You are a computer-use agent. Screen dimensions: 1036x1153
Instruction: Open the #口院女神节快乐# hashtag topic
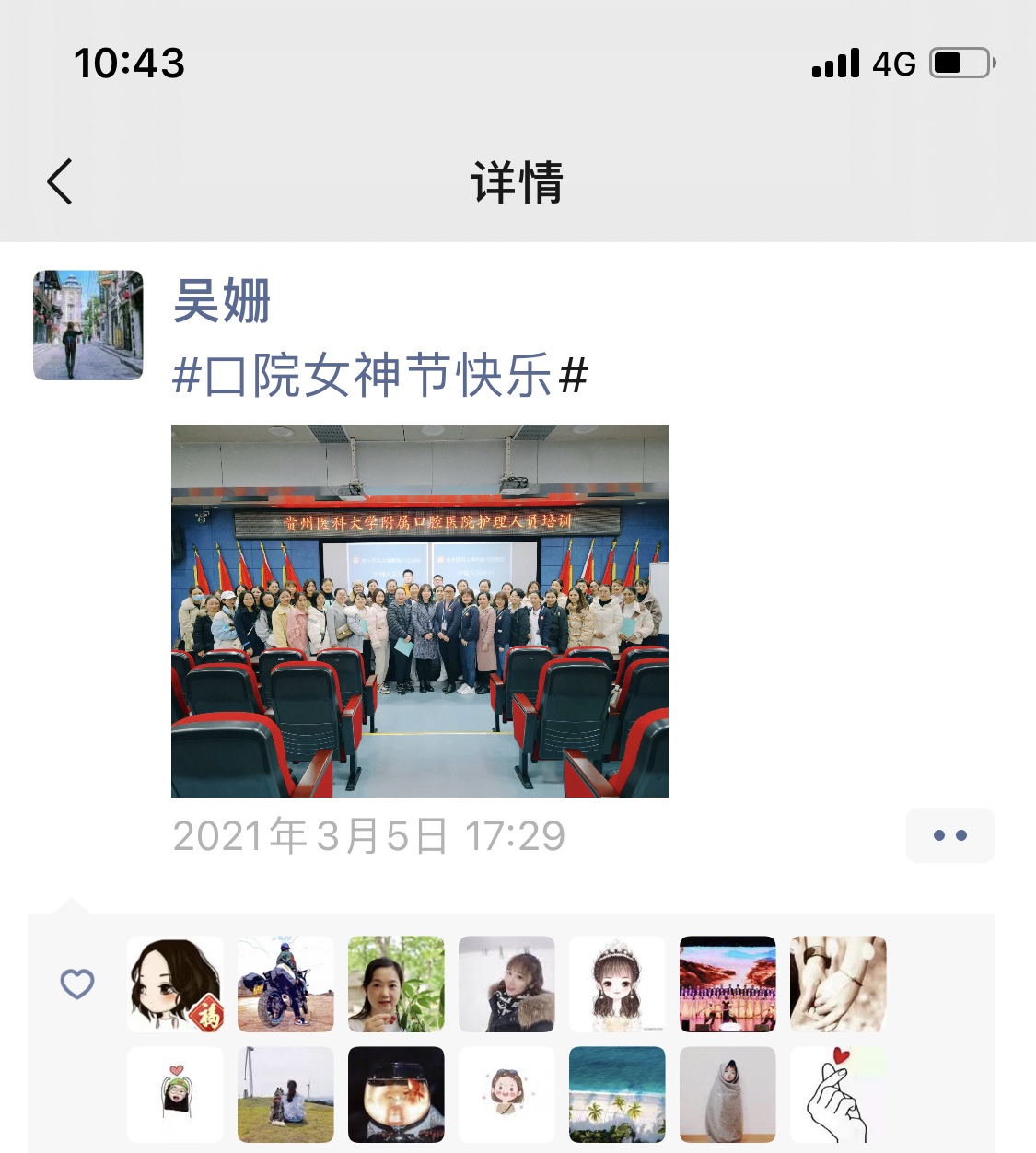coord(380,376)
